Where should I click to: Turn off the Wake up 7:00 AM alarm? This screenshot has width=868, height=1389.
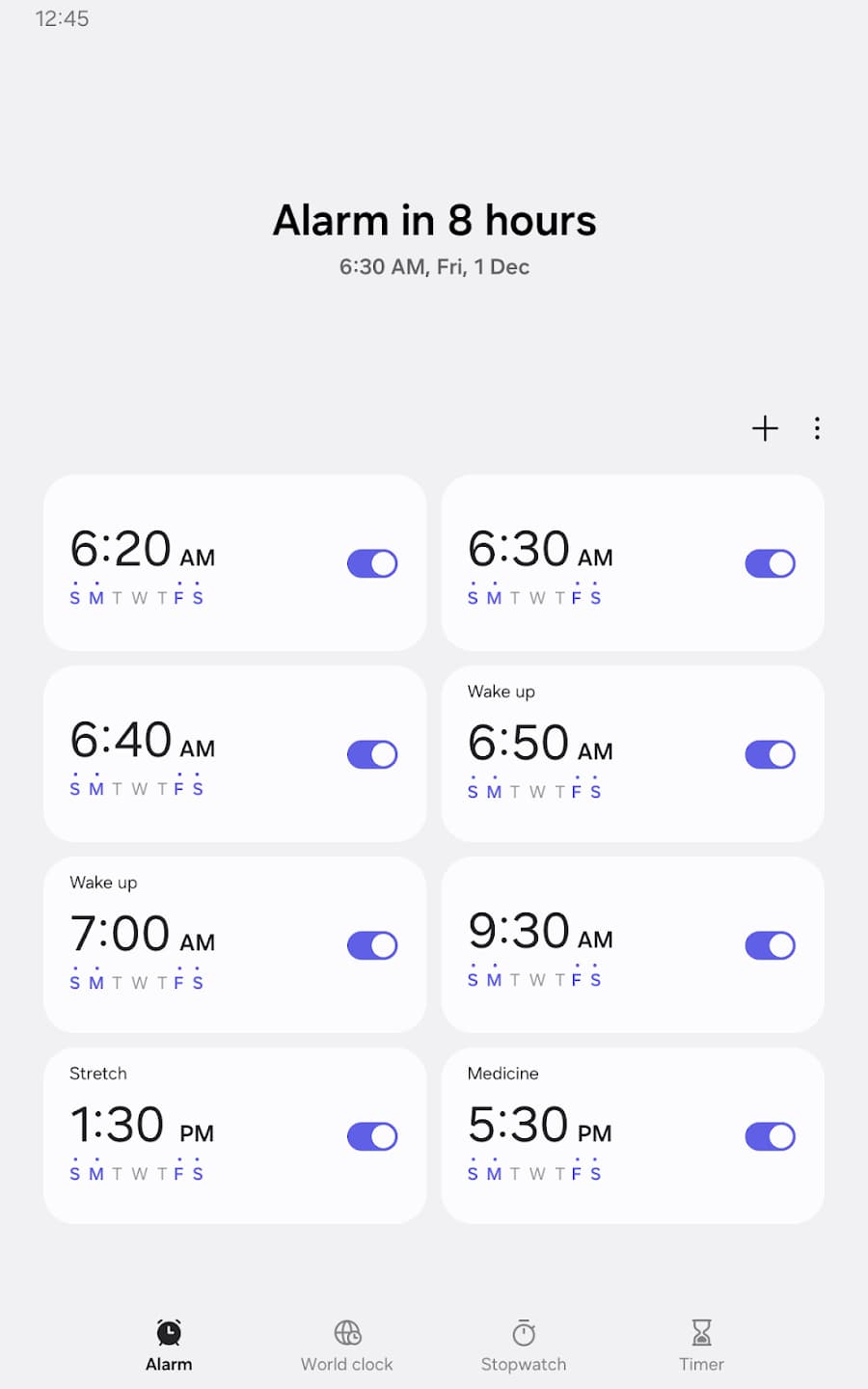point(372,945)
